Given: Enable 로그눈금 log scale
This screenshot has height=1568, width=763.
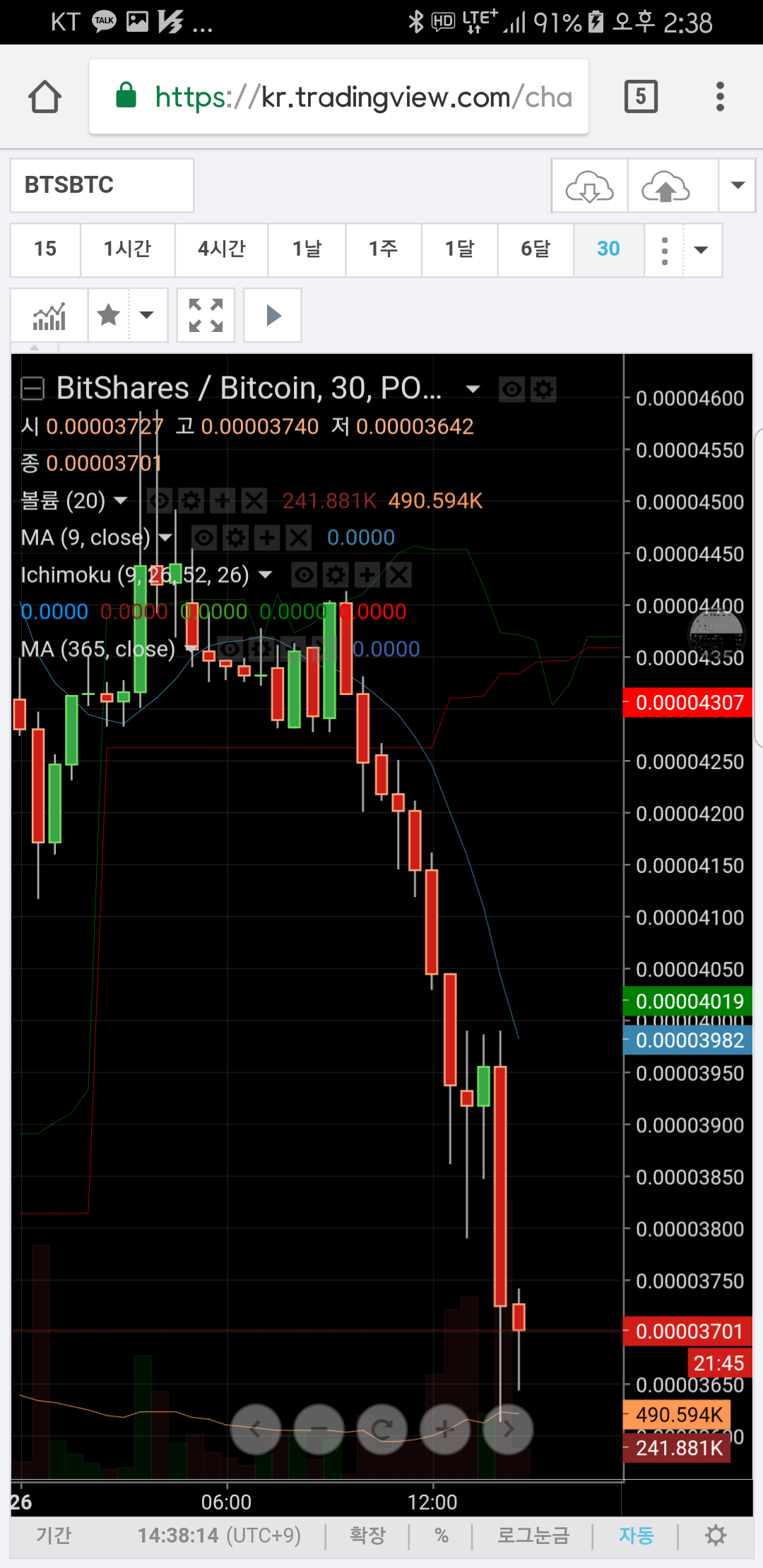Looking at the screenshot, I should pyautogui.click(x=533, y=1536).
